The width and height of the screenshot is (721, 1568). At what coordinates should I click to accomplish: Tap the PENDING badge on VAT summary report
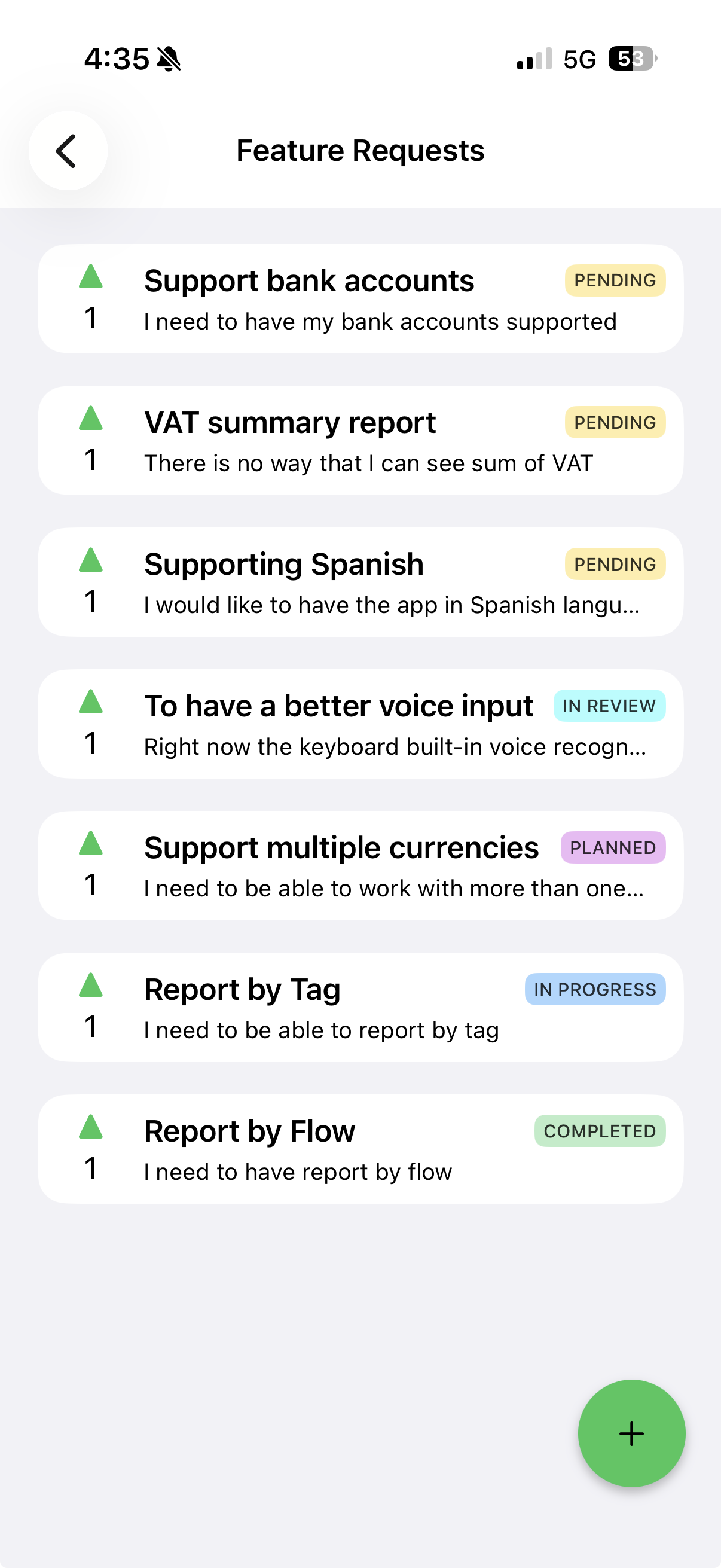pos(615,422)
